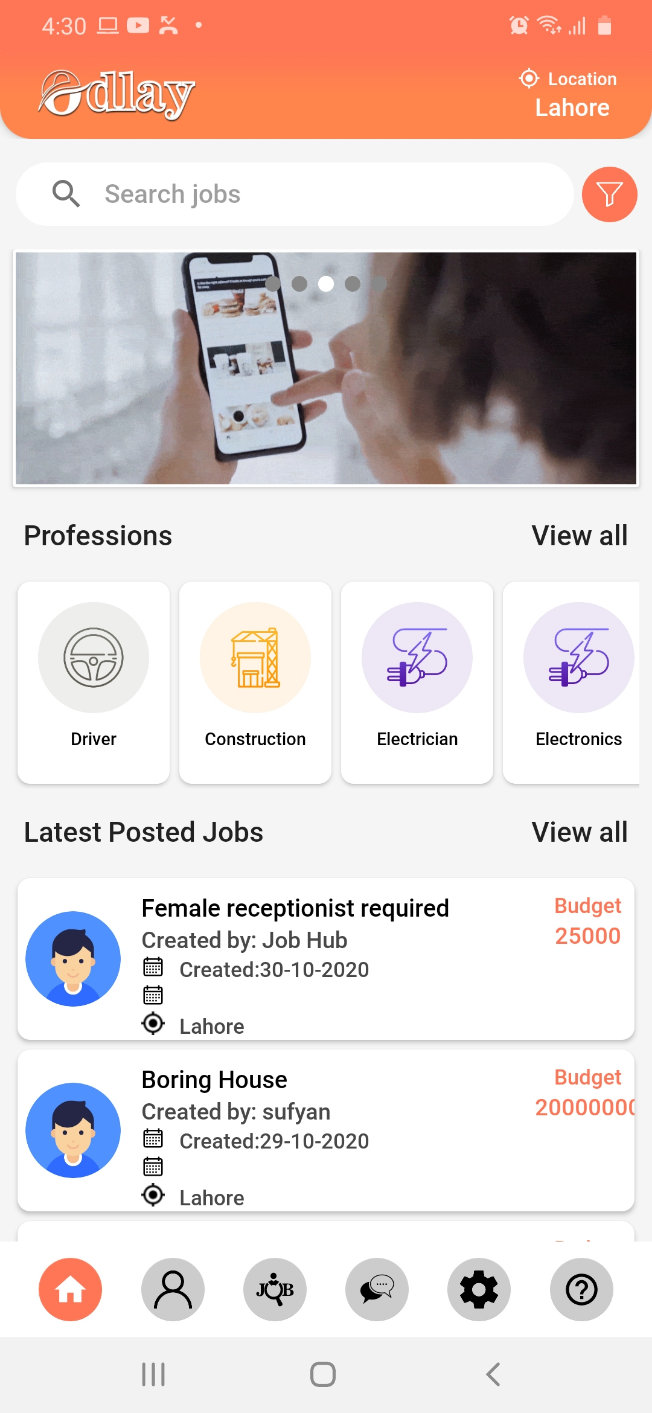Screen dimensions: 652x1413
Task: Open the chat messages tab
Action: (x=377, y=1290)
